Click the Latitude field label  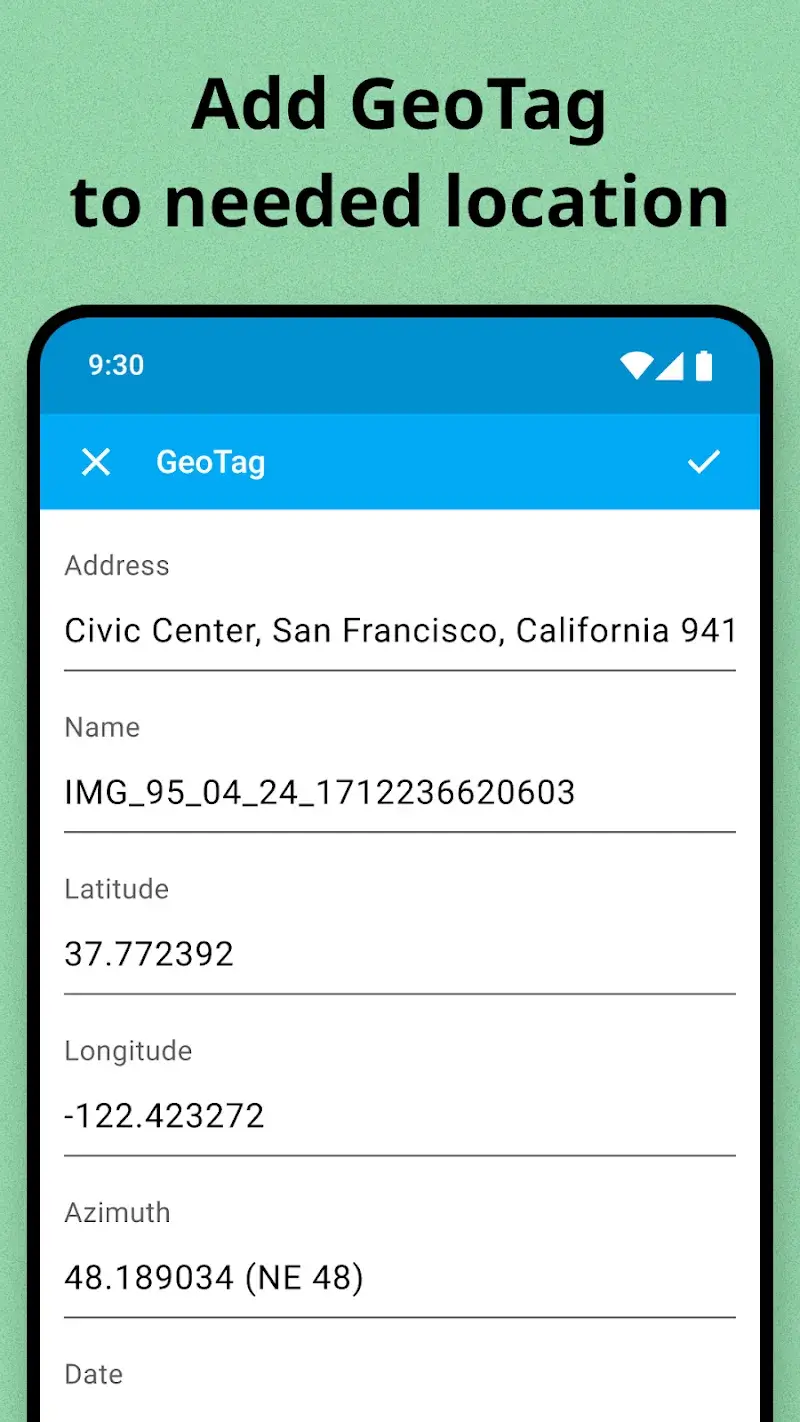116,890
